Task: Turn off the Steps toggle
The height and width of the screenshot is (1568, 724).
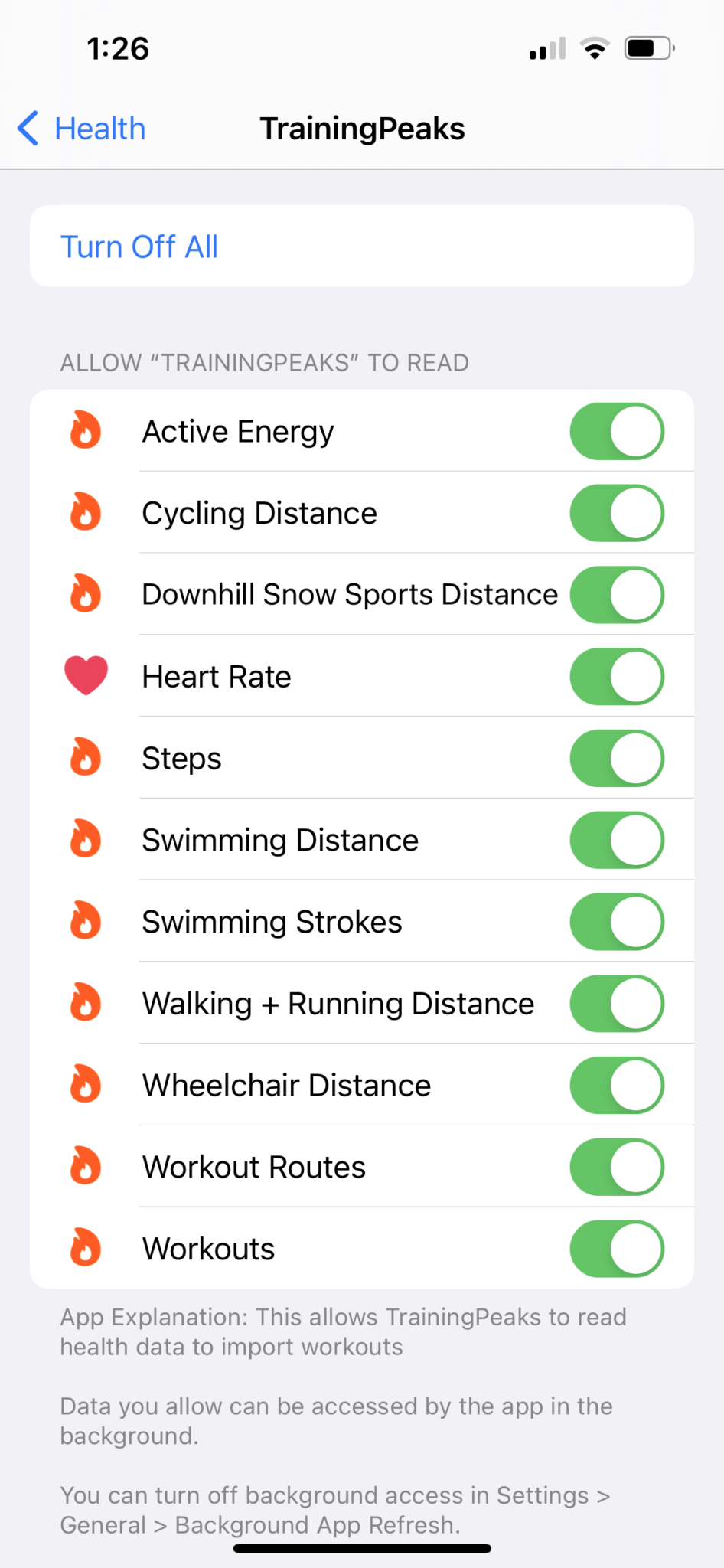Action: pyautogui.click(x=616, y=758)
